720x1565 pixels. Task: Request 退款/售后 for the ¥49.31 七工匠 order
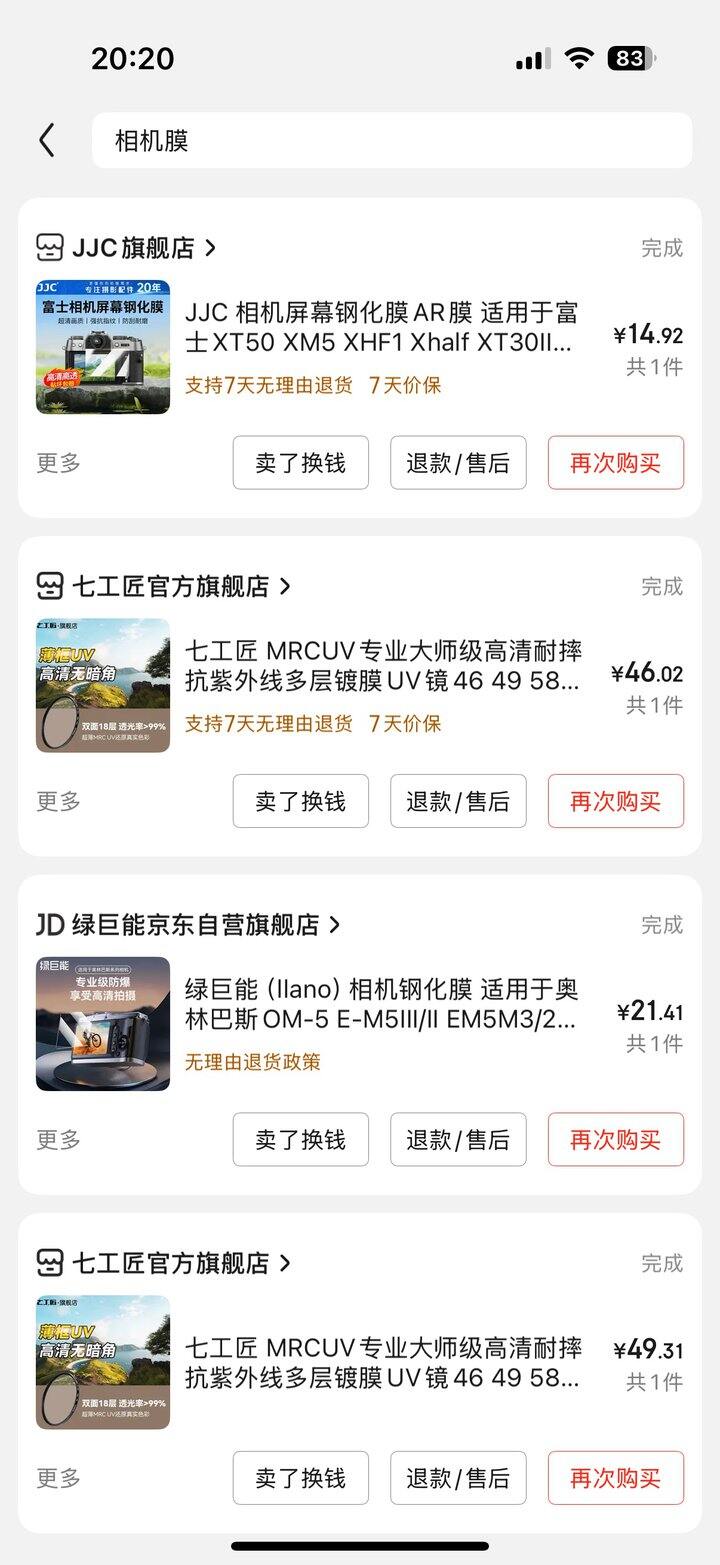tap(458, 1477)
